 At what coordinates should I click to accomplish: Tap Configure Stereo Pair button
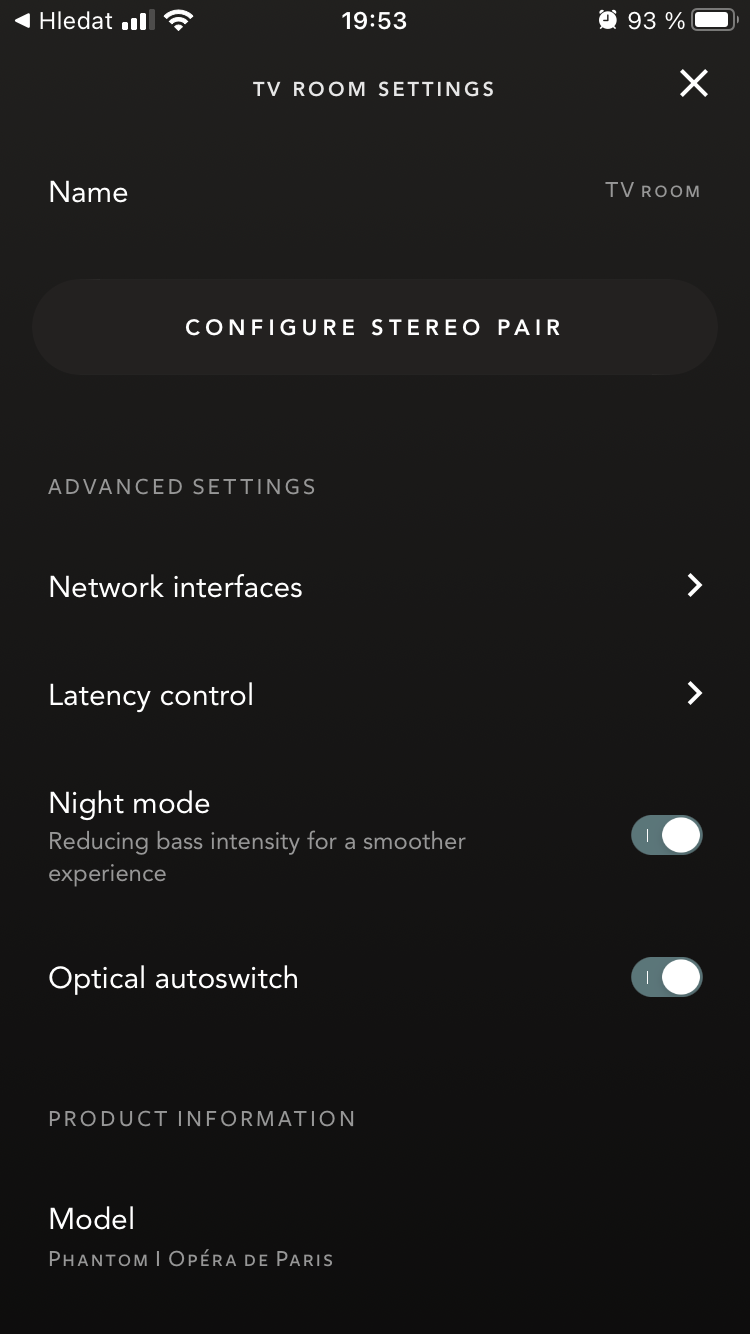pos(374,327)
